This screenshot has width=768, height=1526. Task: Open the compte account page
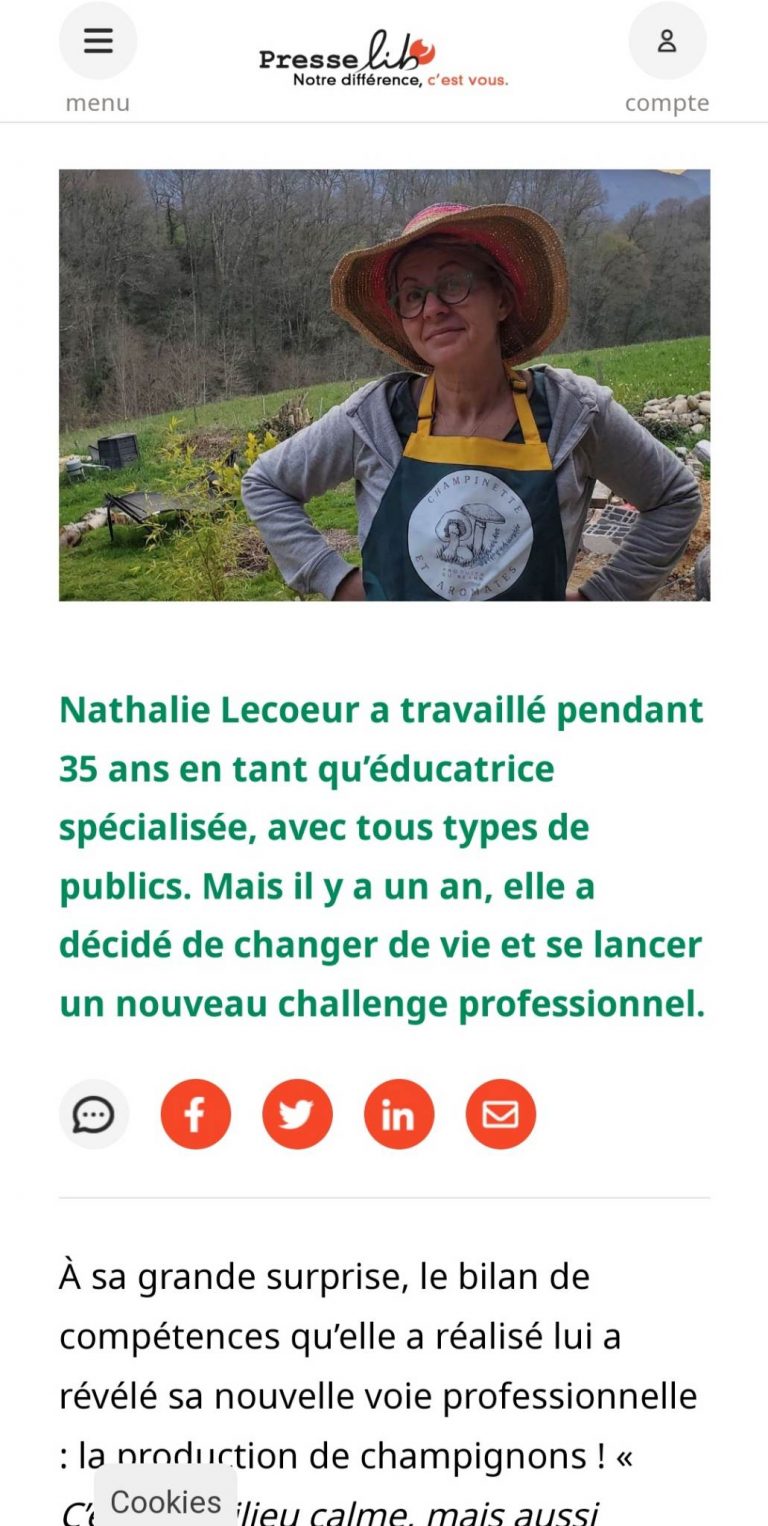(x=667, y=42)
